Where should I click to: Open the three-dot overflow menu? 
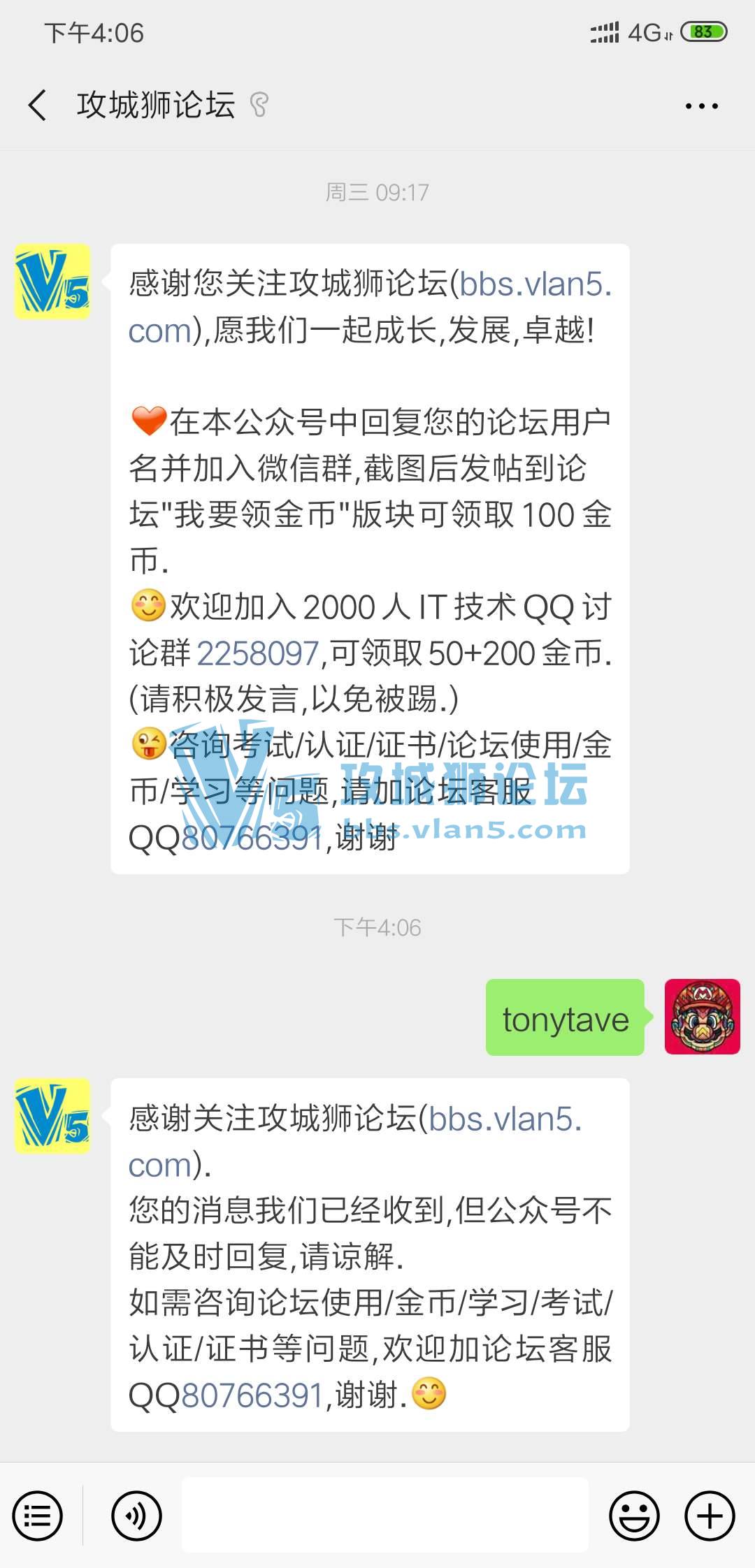point(701,106)
